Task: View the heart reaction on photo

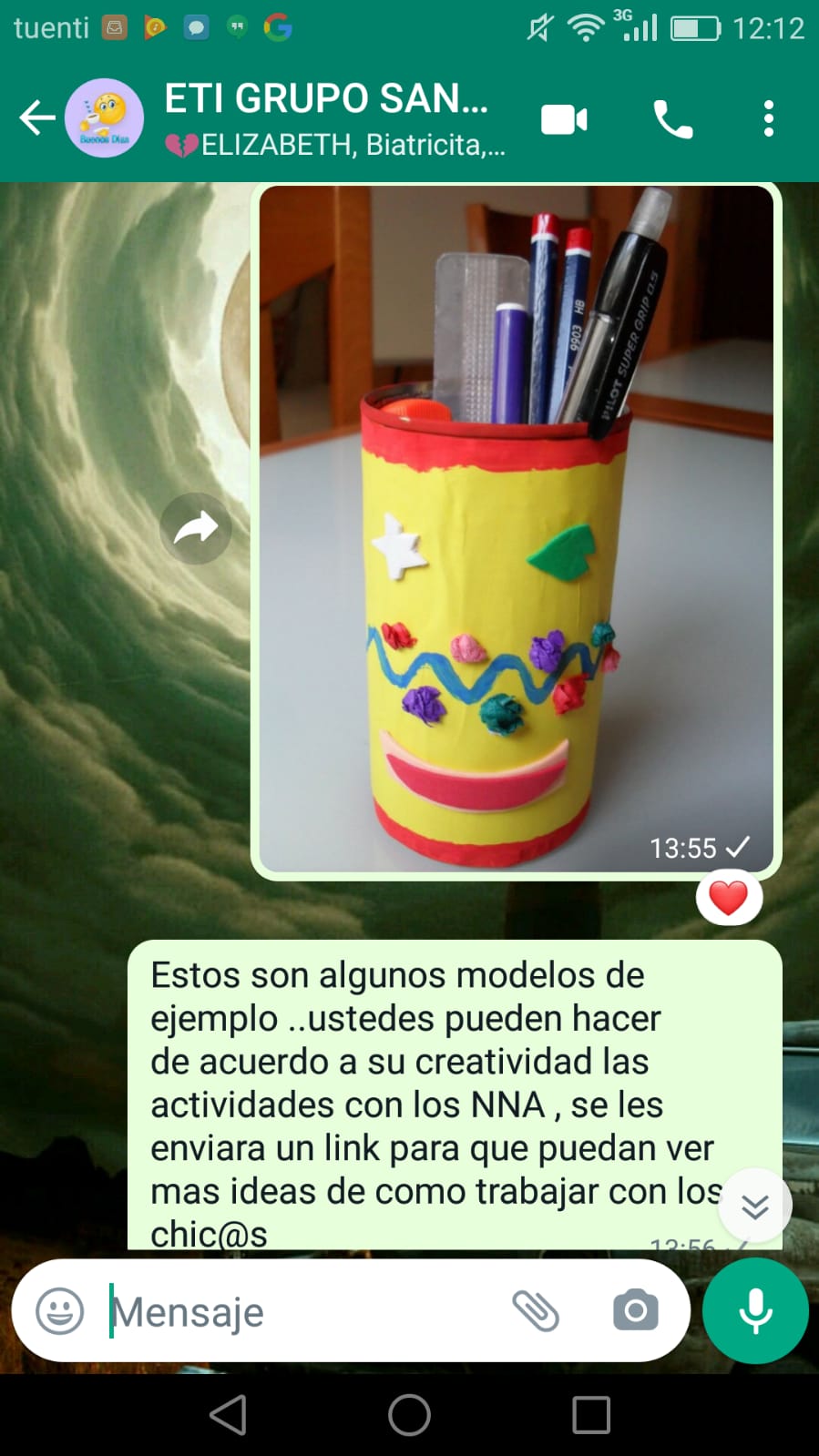Action: click(729, 898)
